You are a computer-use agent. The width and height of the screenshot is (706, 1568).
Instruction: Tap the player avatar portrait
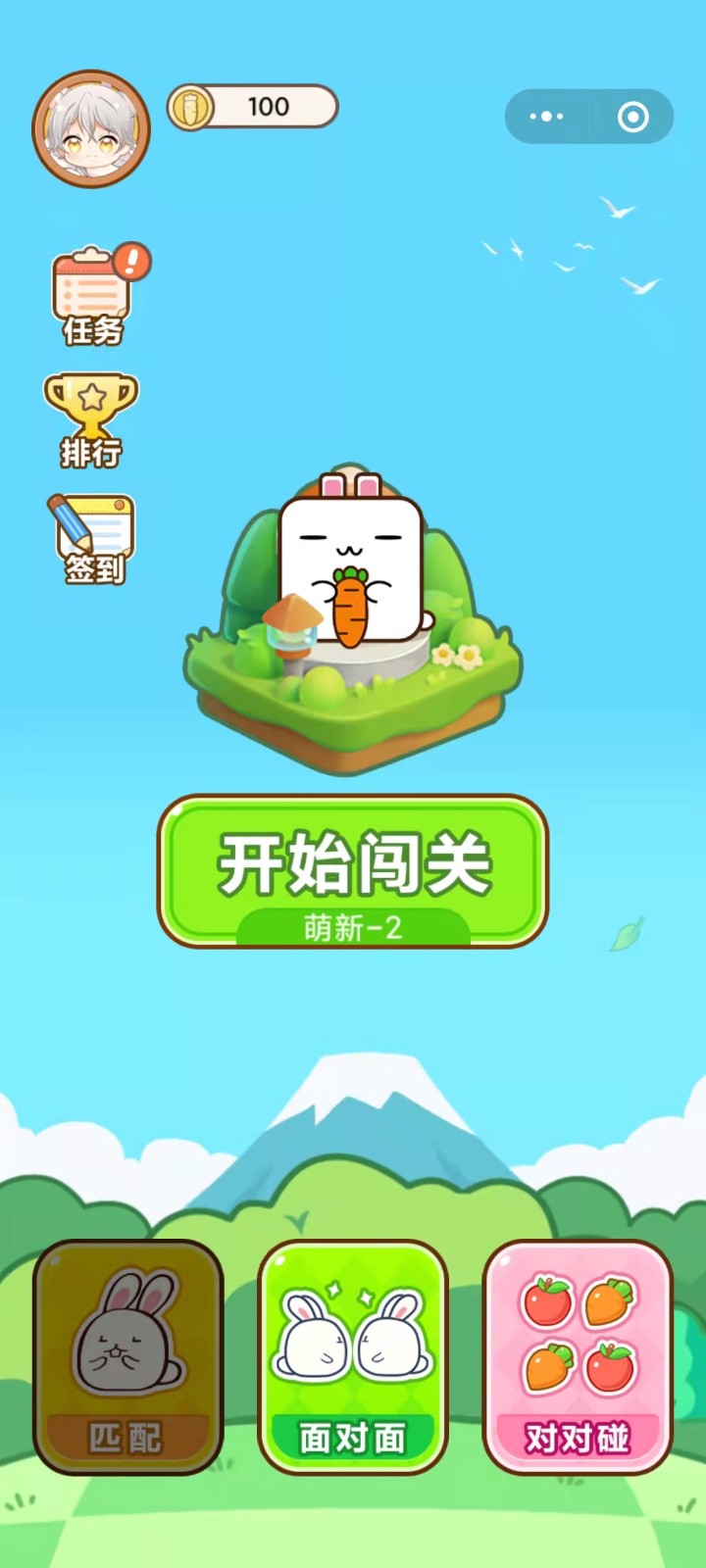pos(91,127)
